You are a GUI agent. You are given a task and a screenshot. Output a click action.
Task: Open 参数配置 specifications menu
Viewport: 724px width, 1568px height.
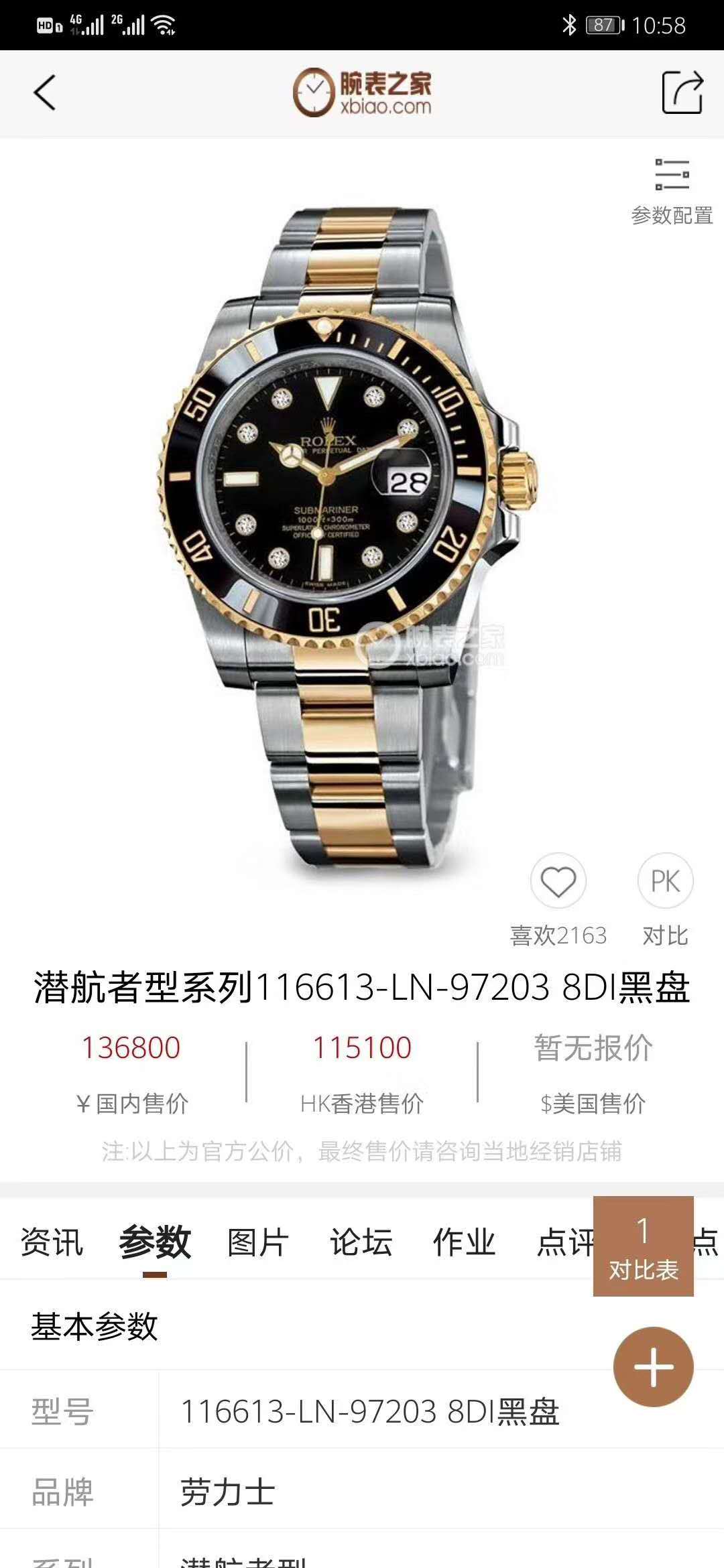coord(672,192)
